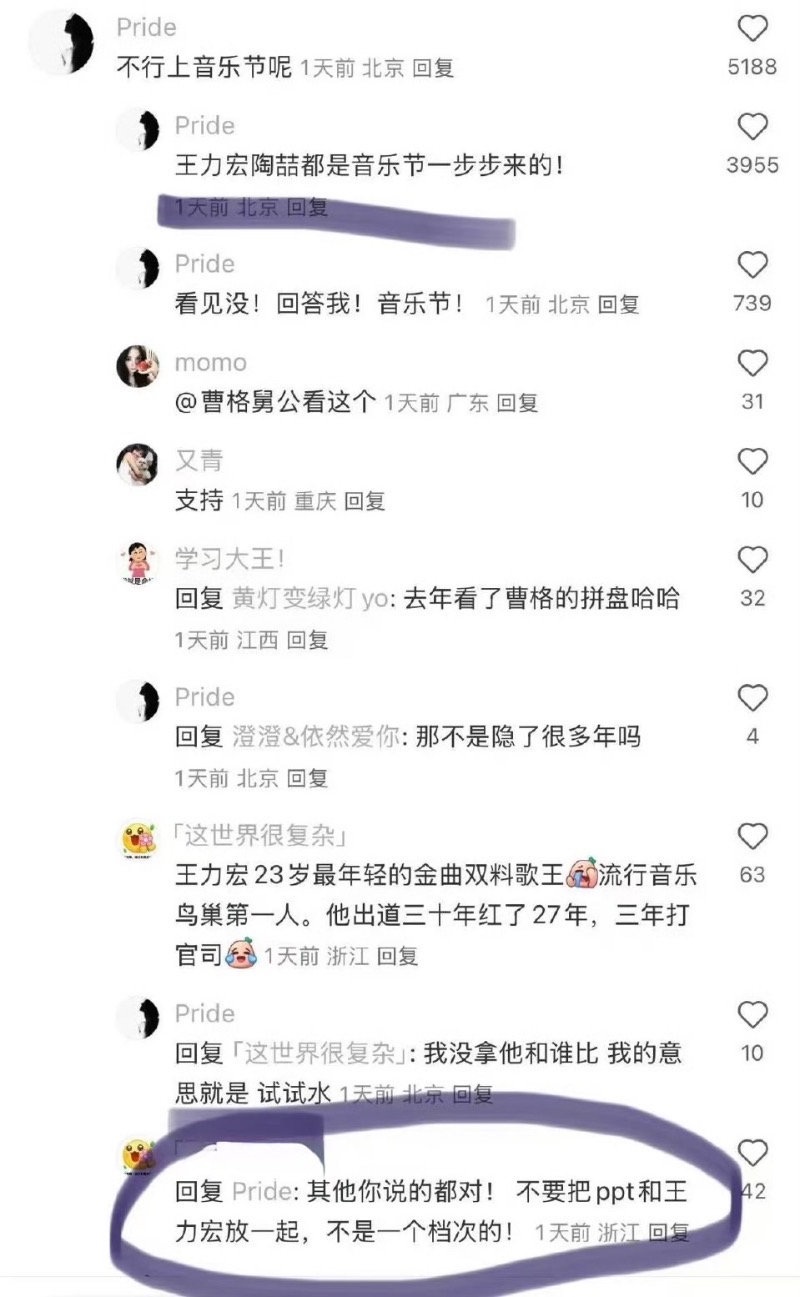This screenshot has height=1297, width=800.
Task: Like 学习大王's comment about 曹格的拼盘
Action: click(x=752, y=559)
